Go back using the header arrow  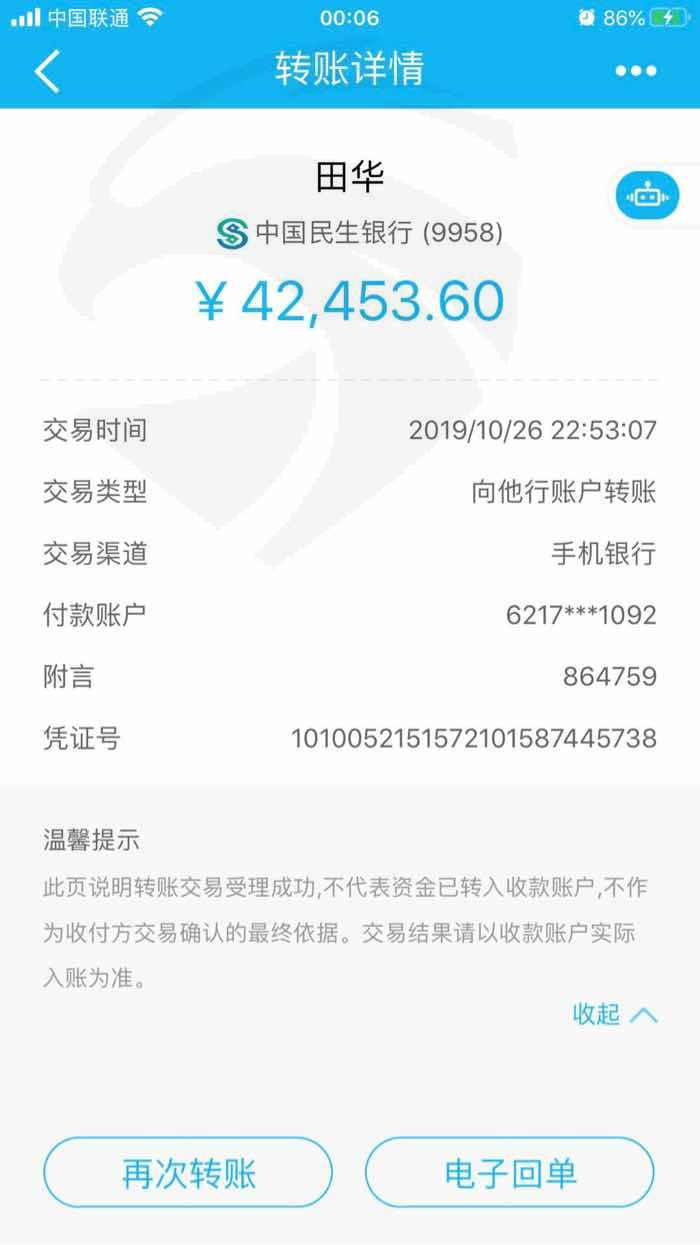click(47, 71)
